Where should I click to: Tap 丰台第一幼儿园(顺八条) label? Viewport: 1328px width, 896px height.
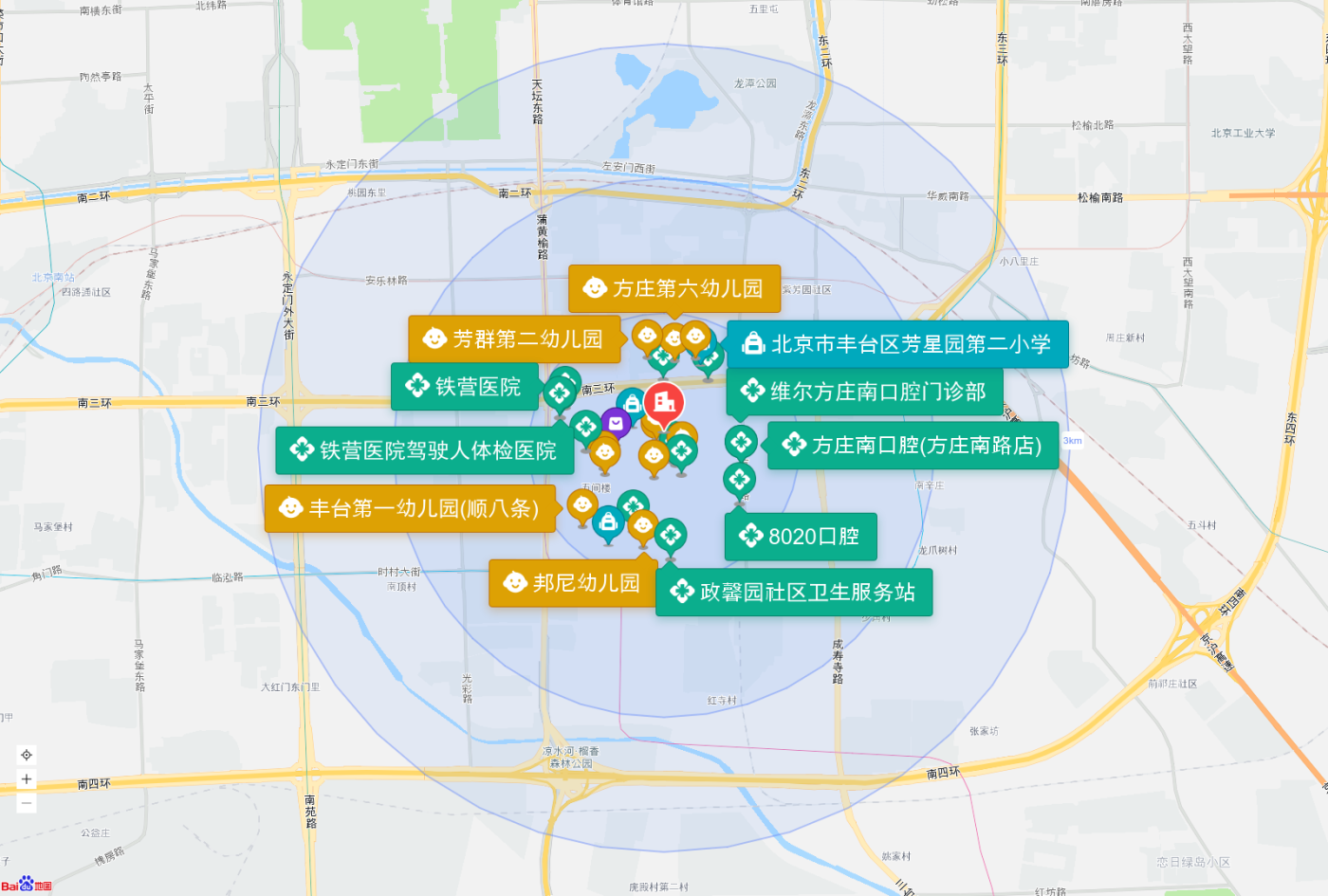pos(410,509)
